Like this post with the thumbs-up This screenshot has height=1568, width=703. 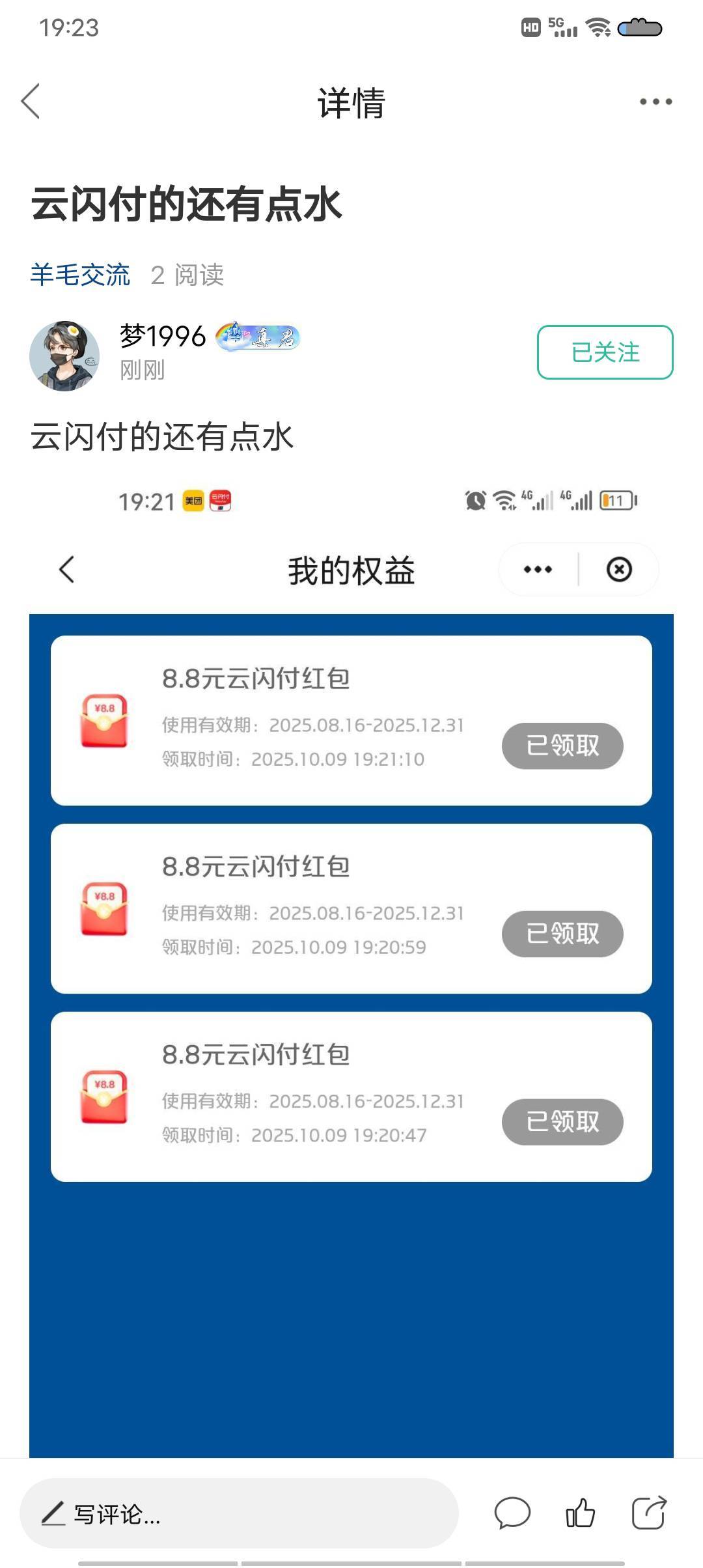click(x=580, y=1512)
